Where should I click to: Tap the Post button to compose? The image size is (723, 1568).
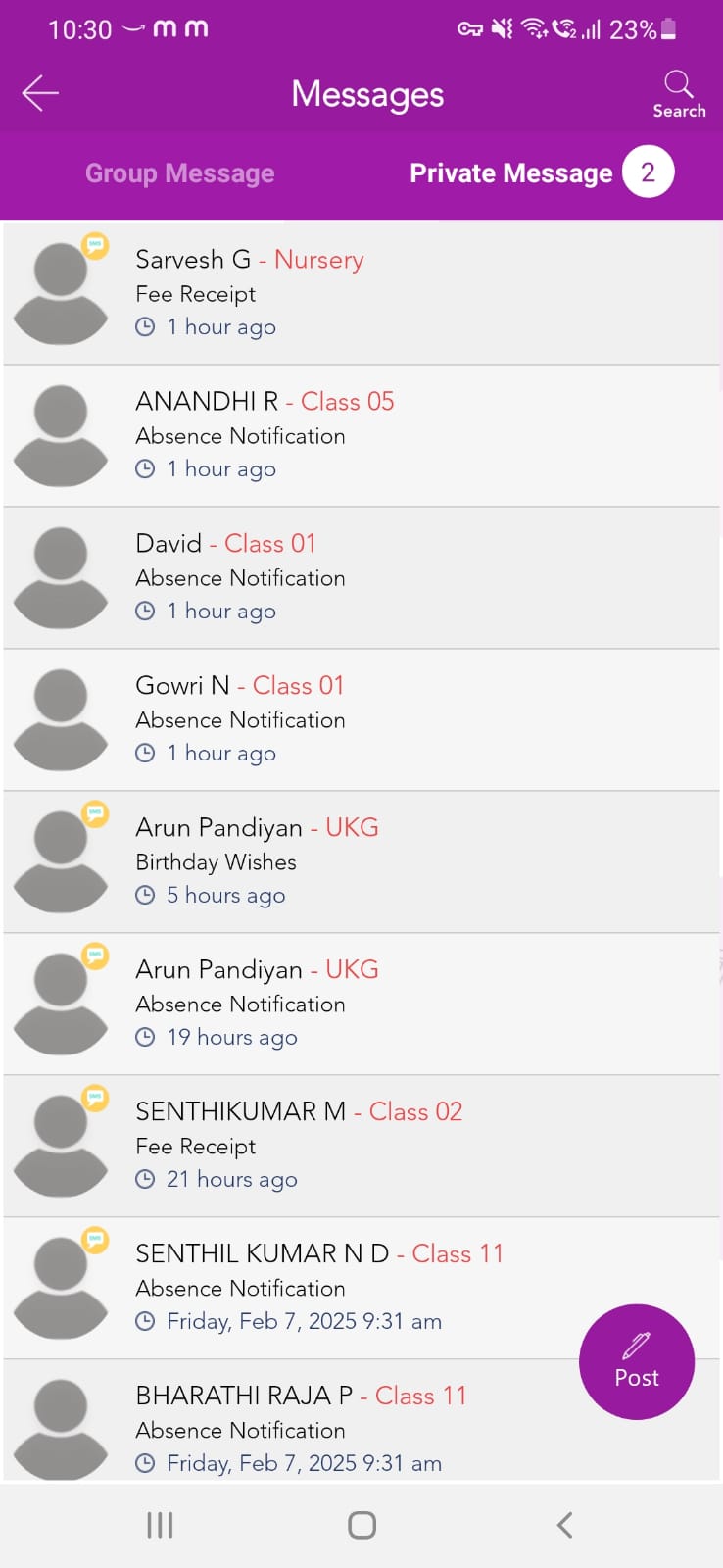637,1361
